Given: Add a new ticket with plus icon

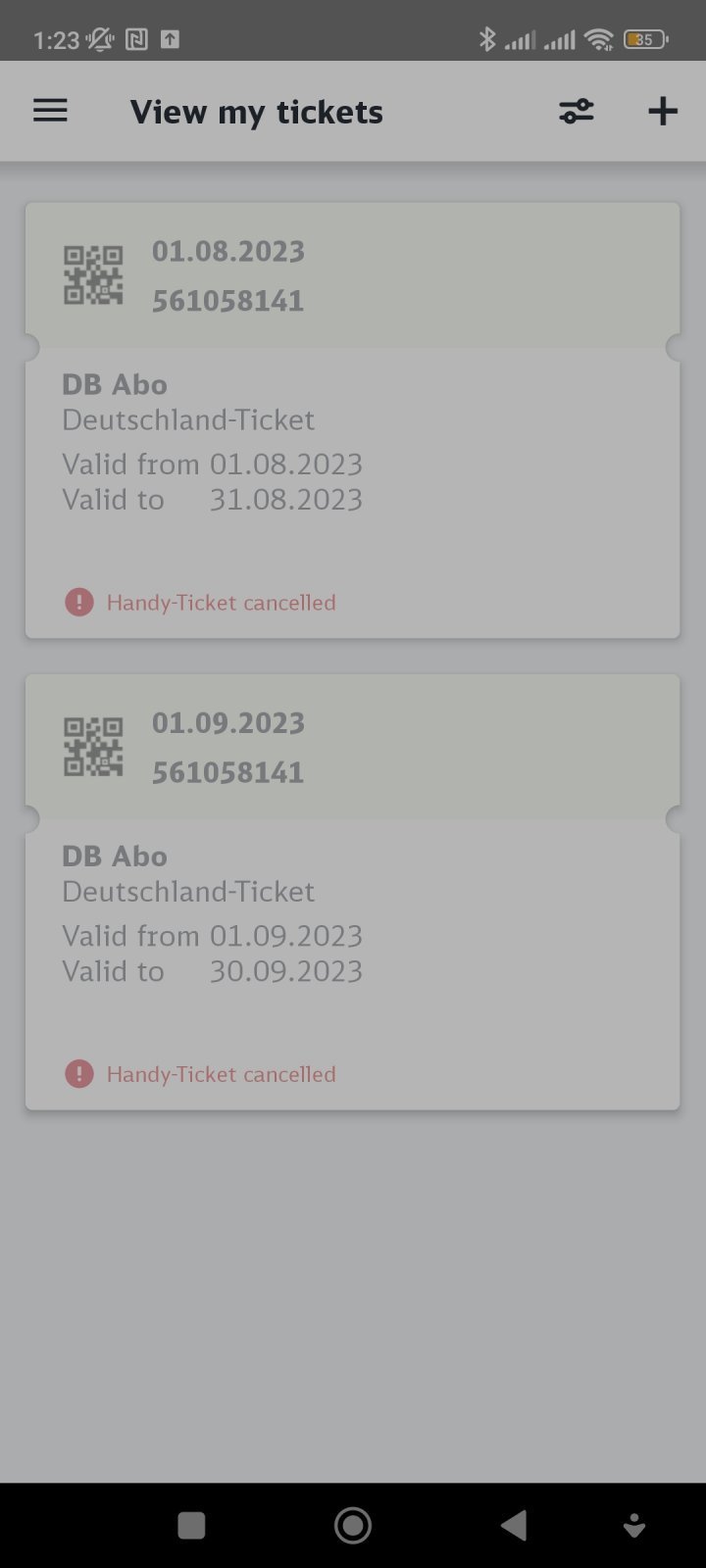Looking at the screenshot, I should (663, 111).
